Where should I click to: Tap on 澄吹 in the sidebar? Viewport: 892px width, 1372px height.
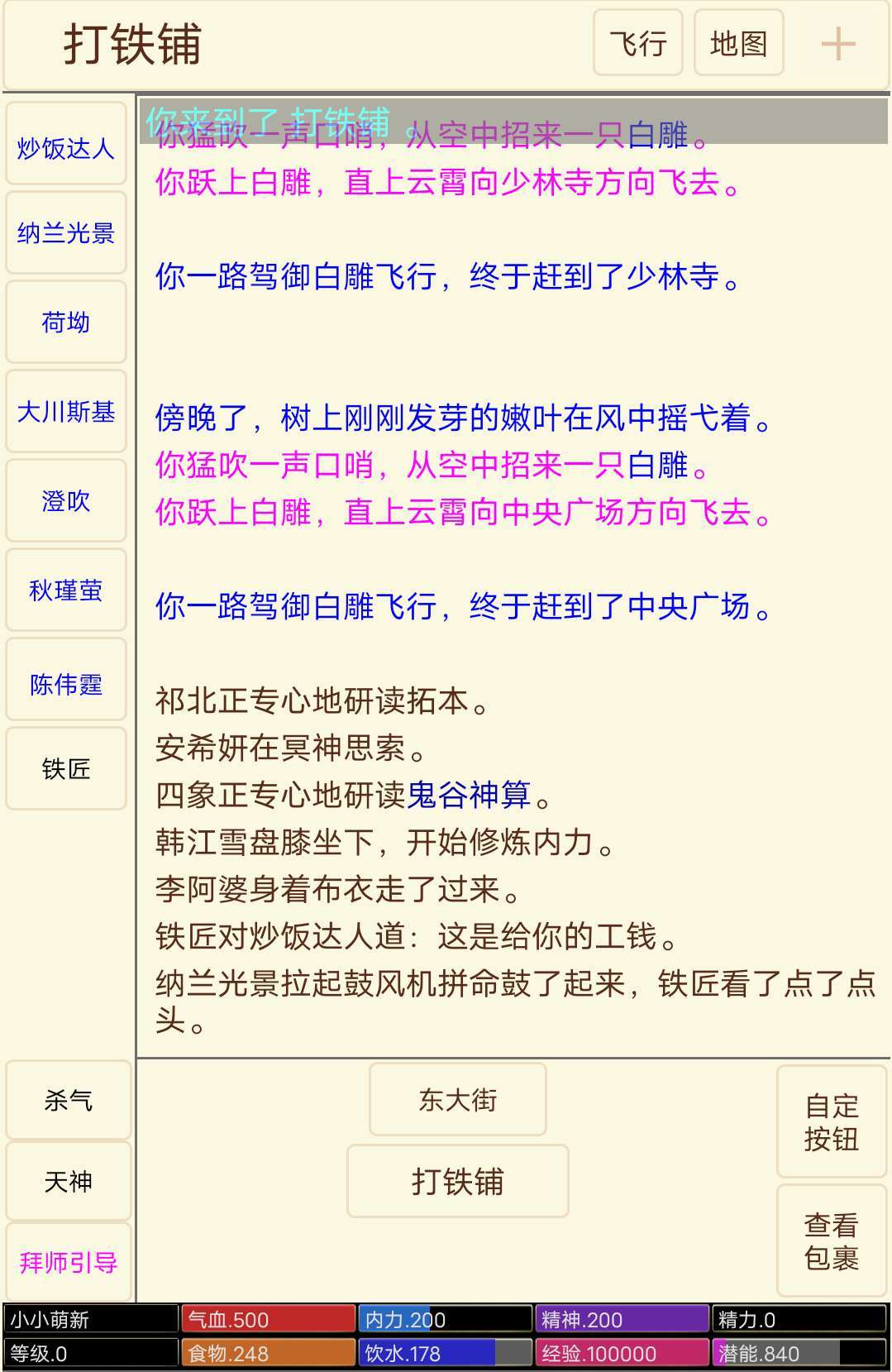[66, 501]
